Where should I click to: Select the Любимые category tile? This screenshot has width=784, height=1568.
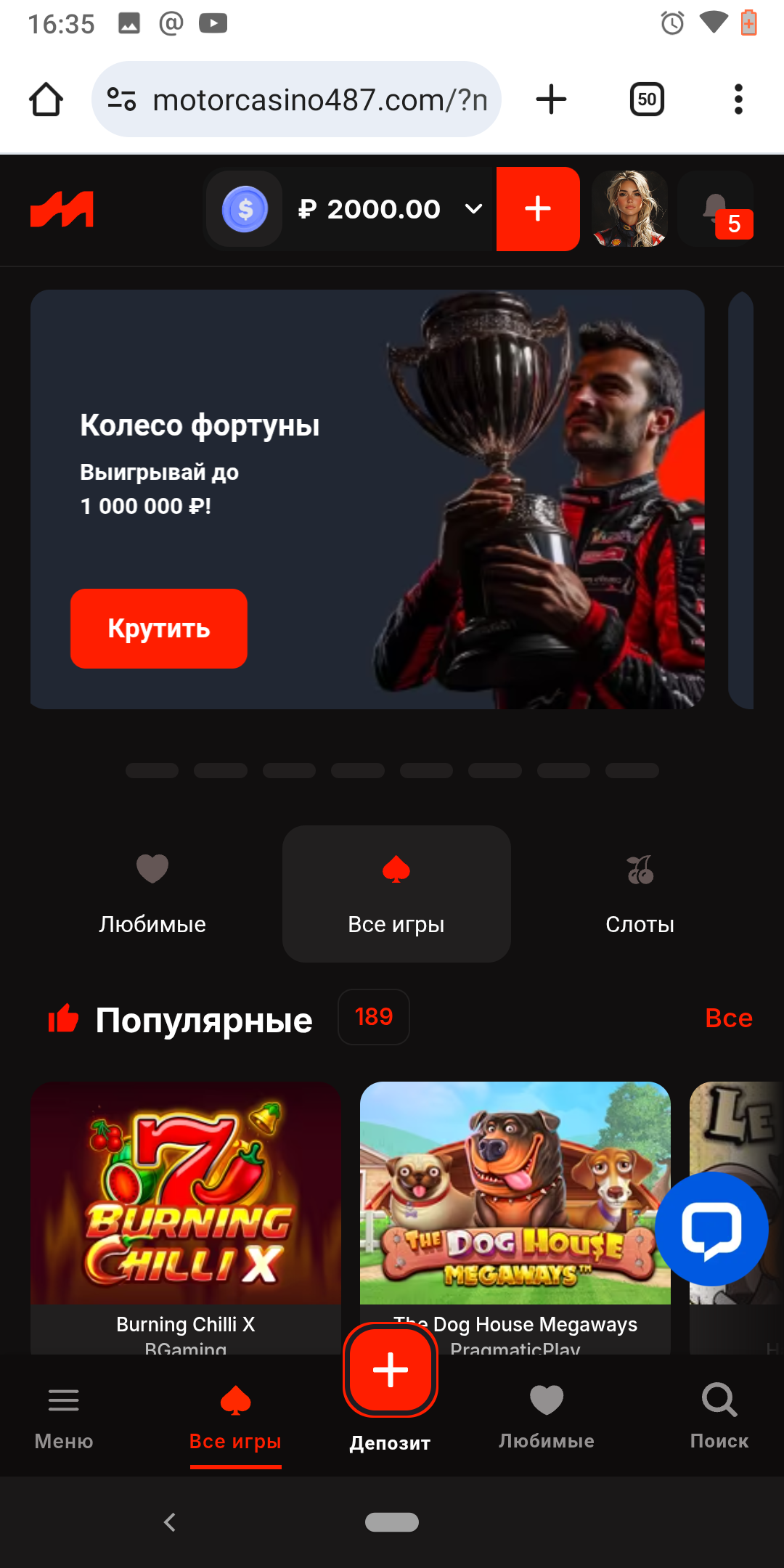point(152,894)
